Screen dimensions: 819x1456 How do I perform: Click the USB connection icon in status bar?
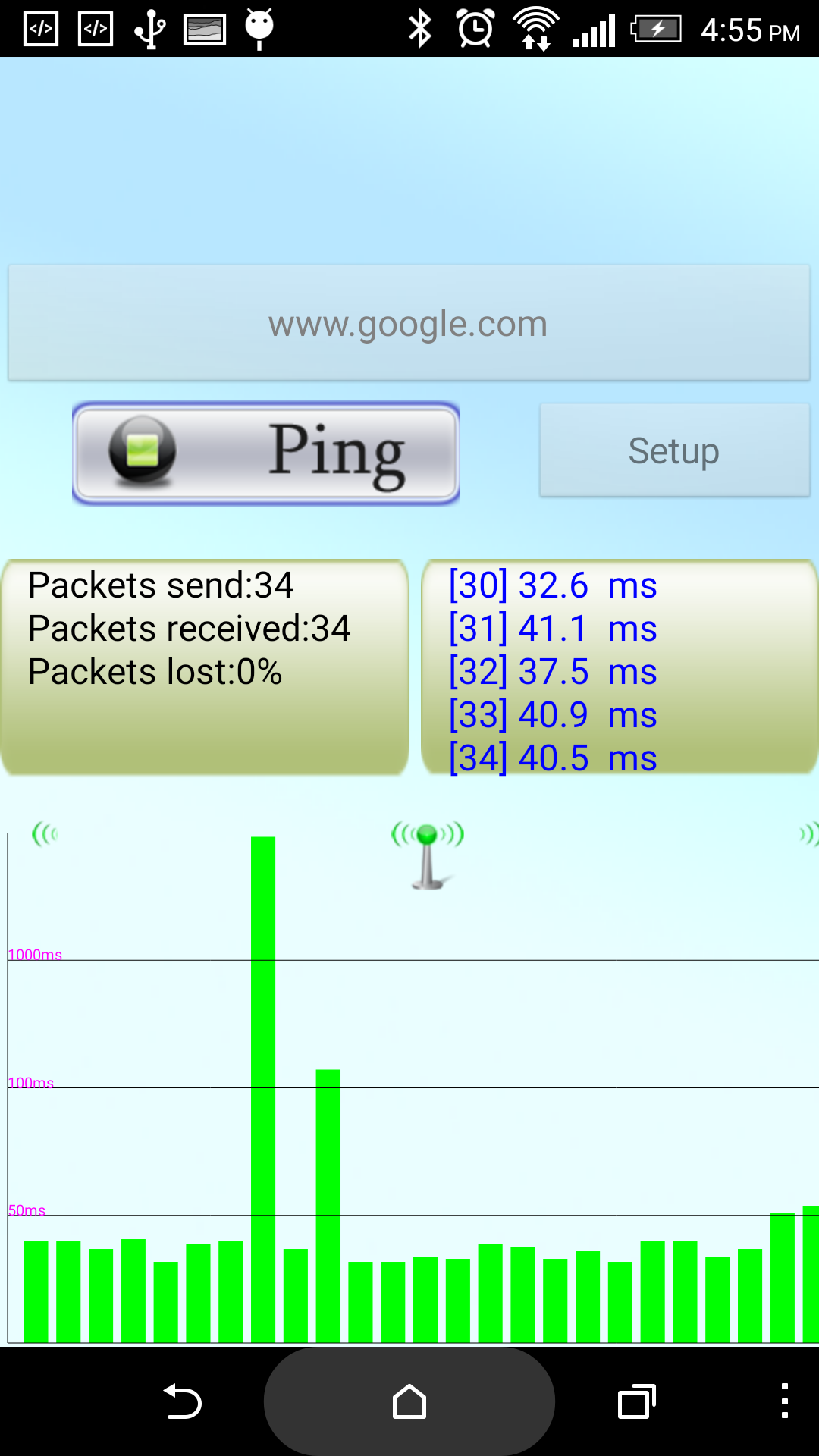click(x=149, y=30)
